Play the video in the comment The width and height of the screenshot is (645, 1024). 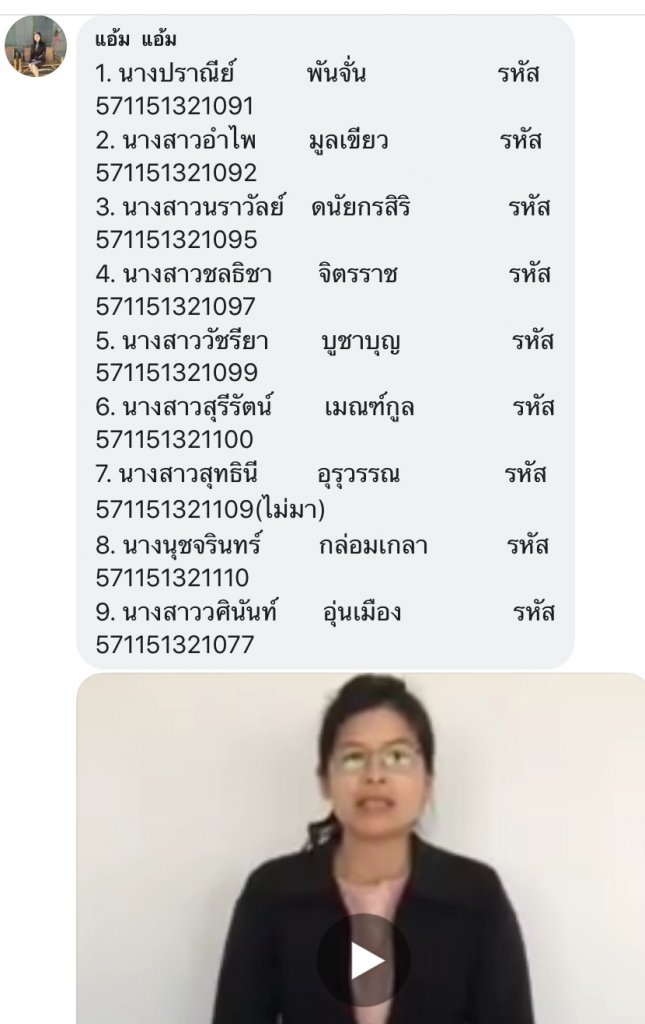point(363,959)
